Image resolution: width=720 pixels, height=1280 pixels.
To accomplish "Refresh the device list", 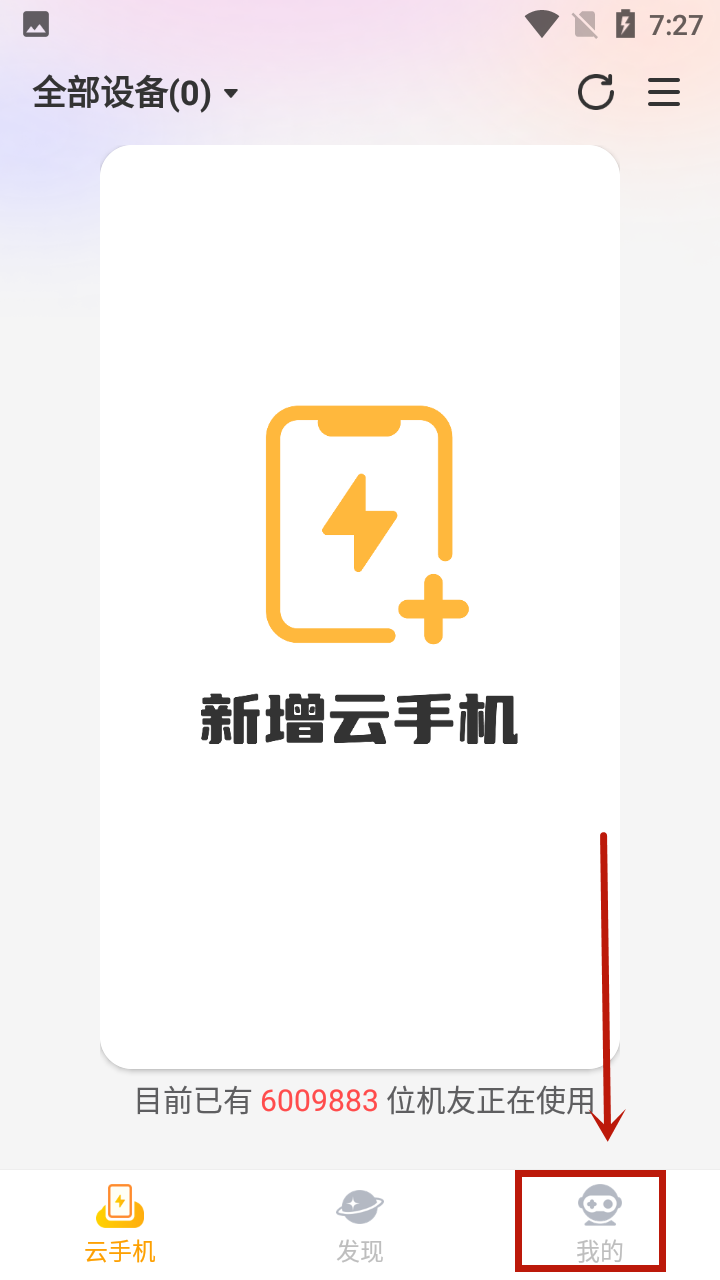I will (596, 93).
